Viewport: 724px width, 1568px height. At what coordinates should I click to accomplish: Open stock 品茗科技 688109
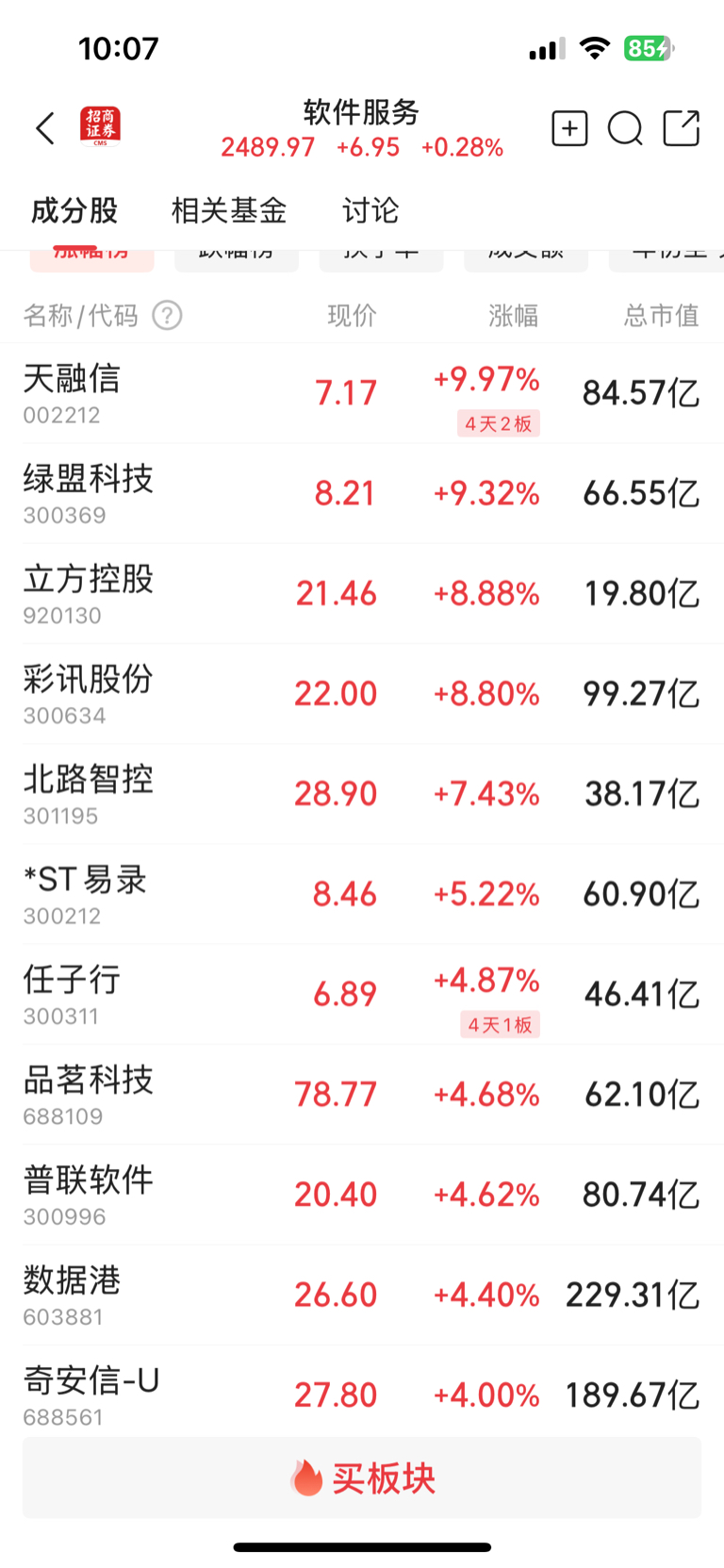point(362,1095)
